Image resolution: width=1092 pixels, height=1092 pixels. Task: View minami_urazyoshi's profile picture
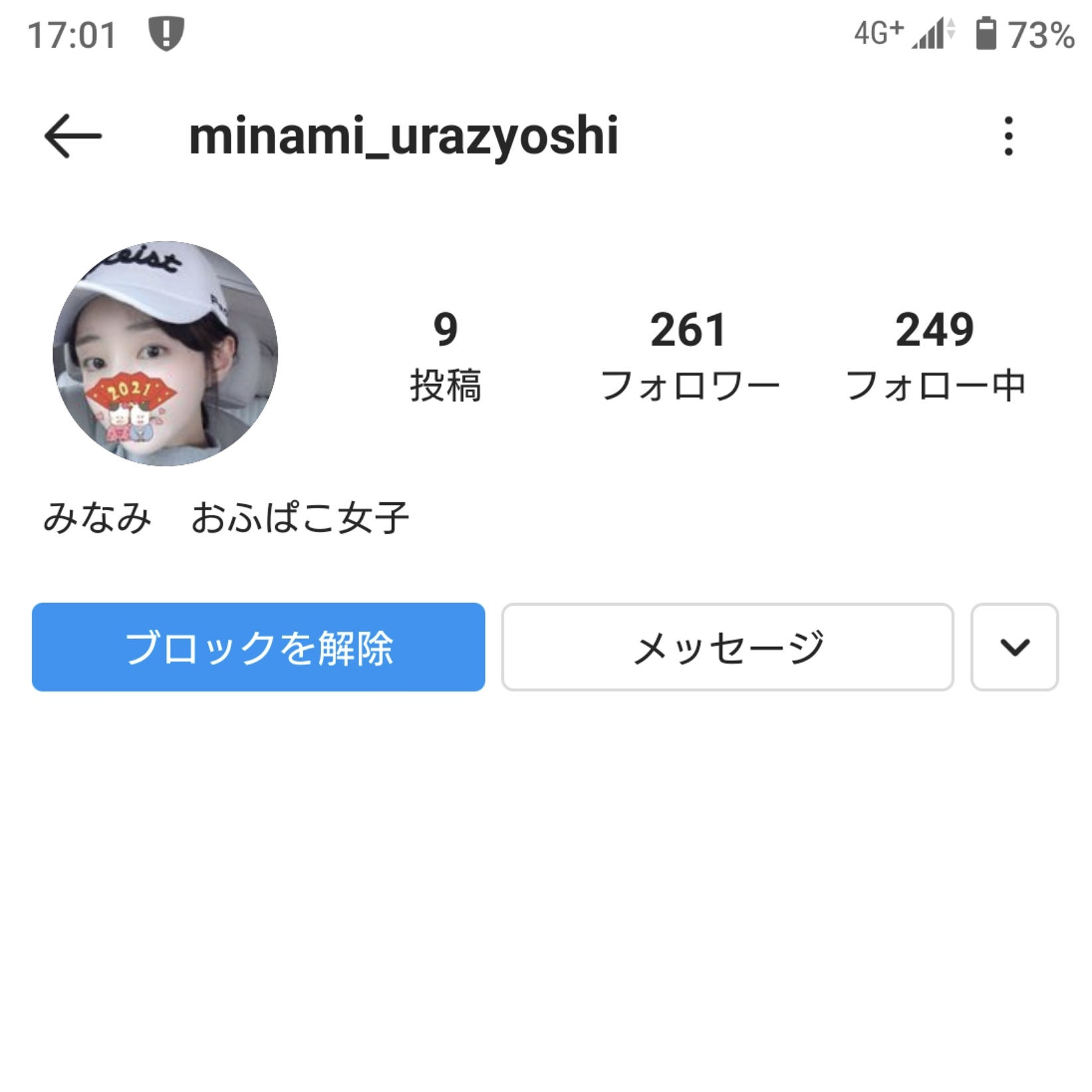pos(165,353)
